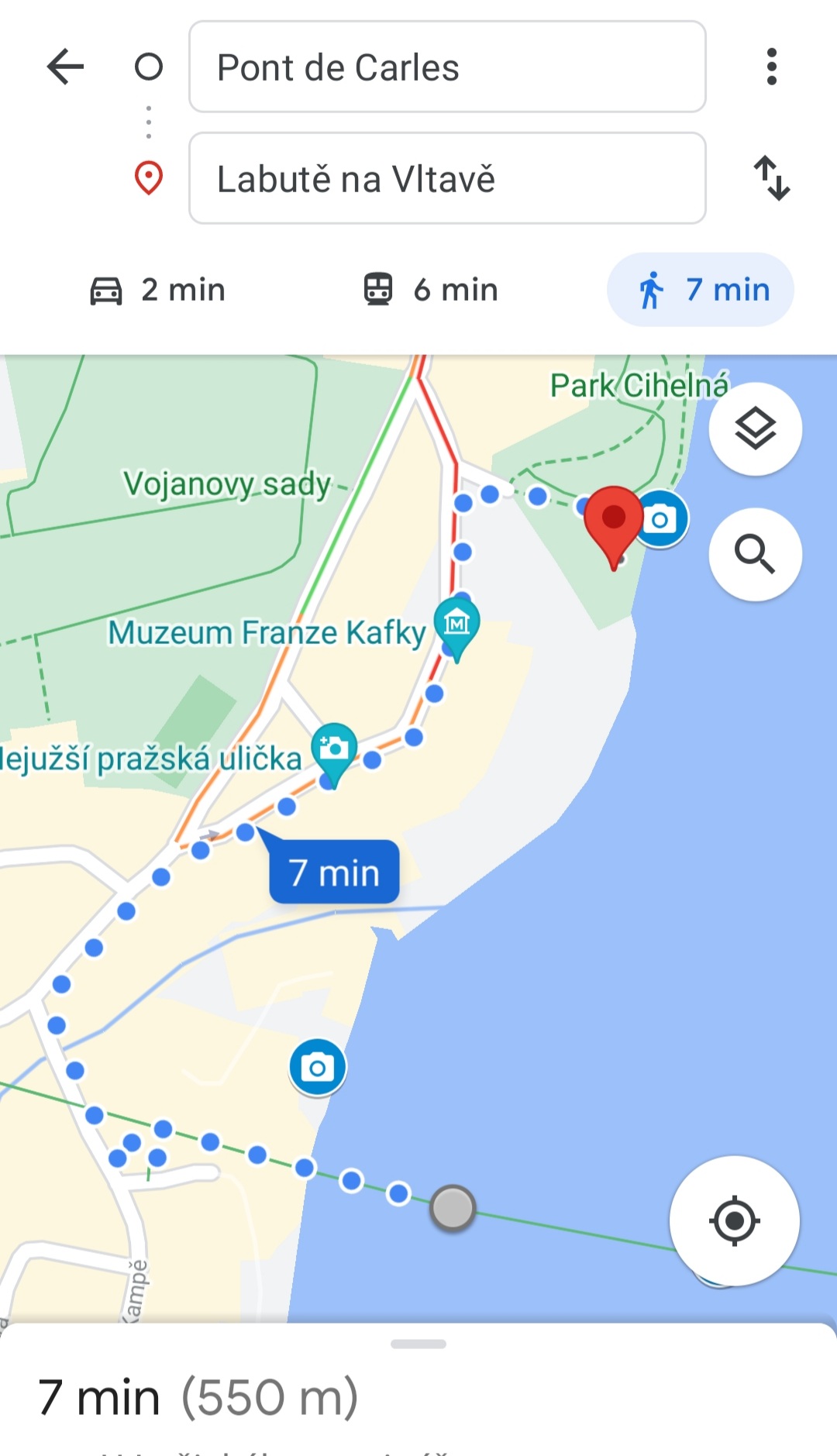
Task: Swap start and destination
Action: [771, 178]
